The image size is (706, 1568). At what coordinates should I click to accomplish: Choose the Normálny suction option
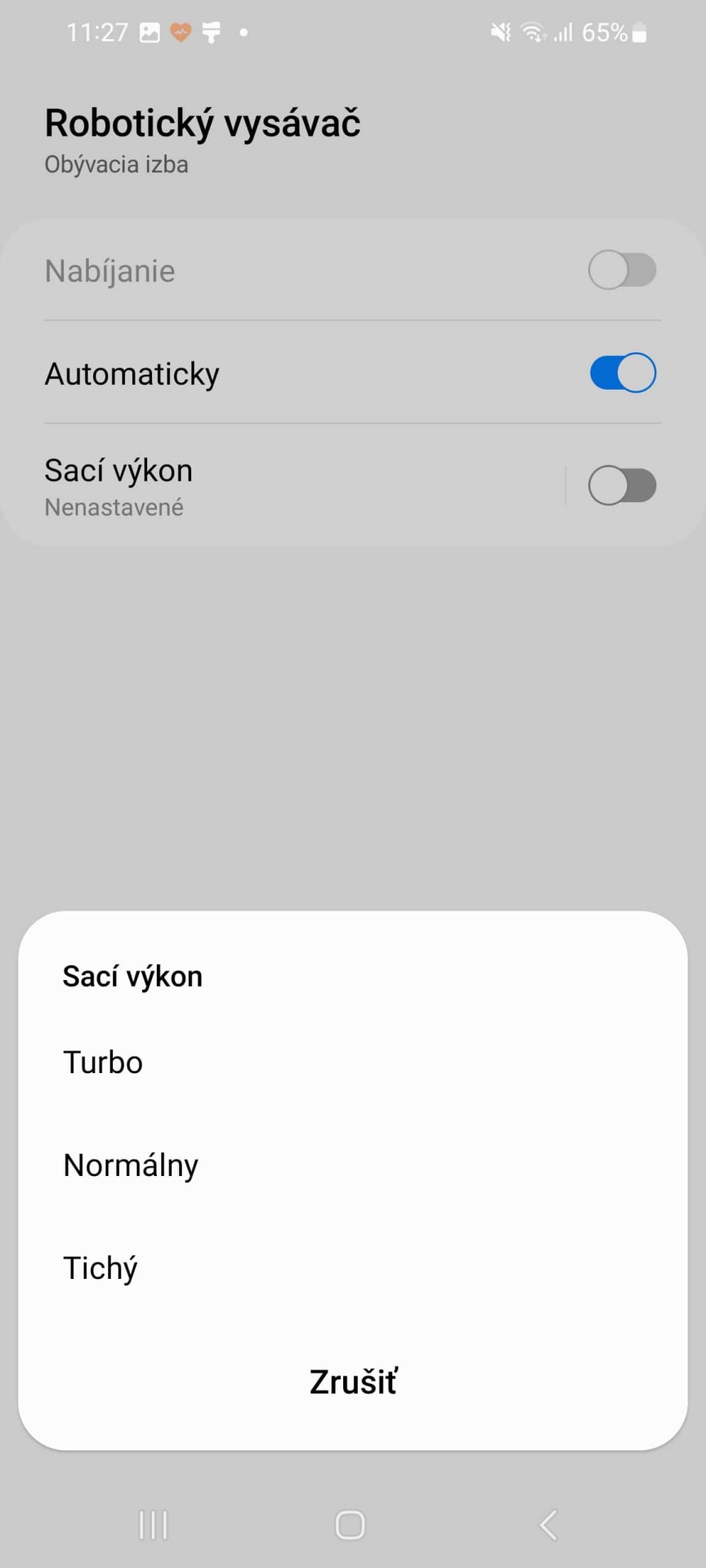point(131,1165)
